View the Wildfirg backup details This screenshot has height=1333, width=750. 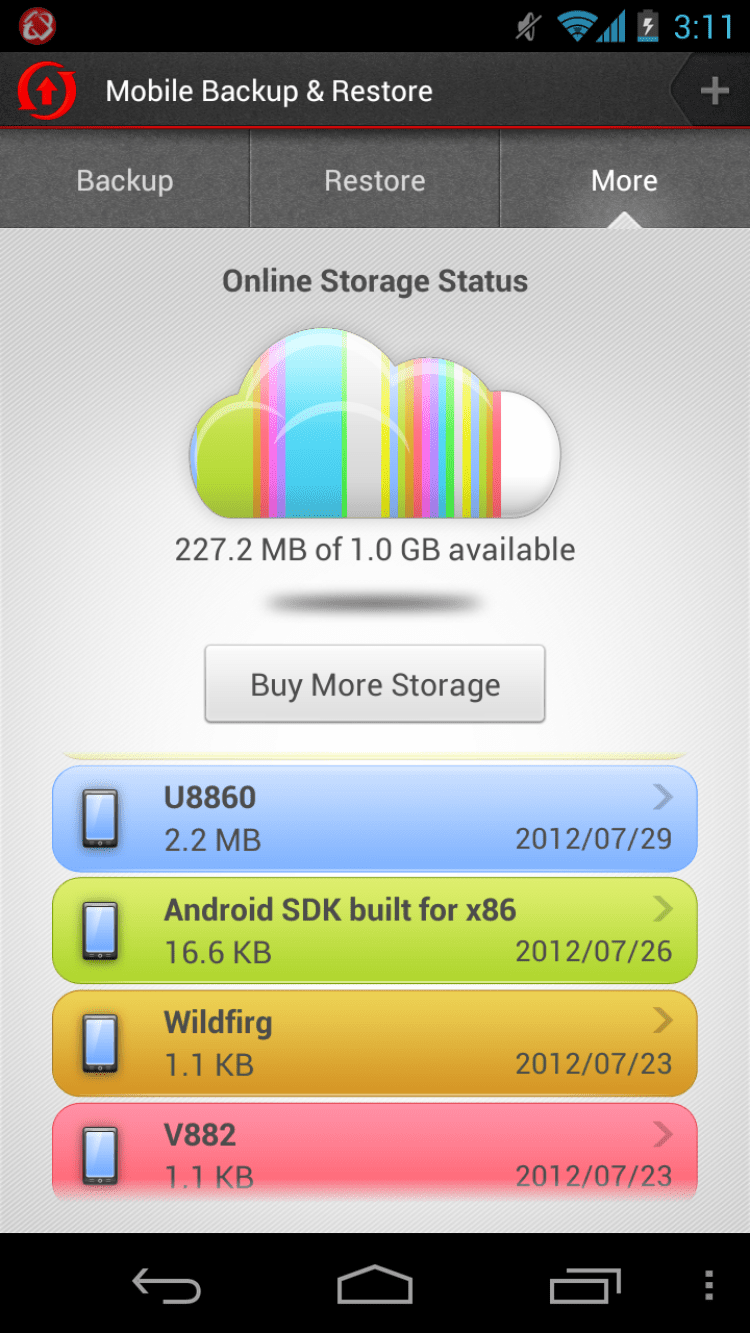tap(375, 1043)
